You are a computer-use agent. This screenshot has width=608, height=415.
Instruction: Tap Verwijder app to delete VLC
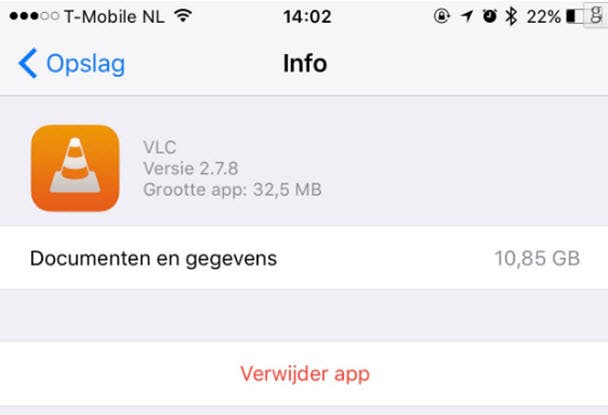coord(304,374)
